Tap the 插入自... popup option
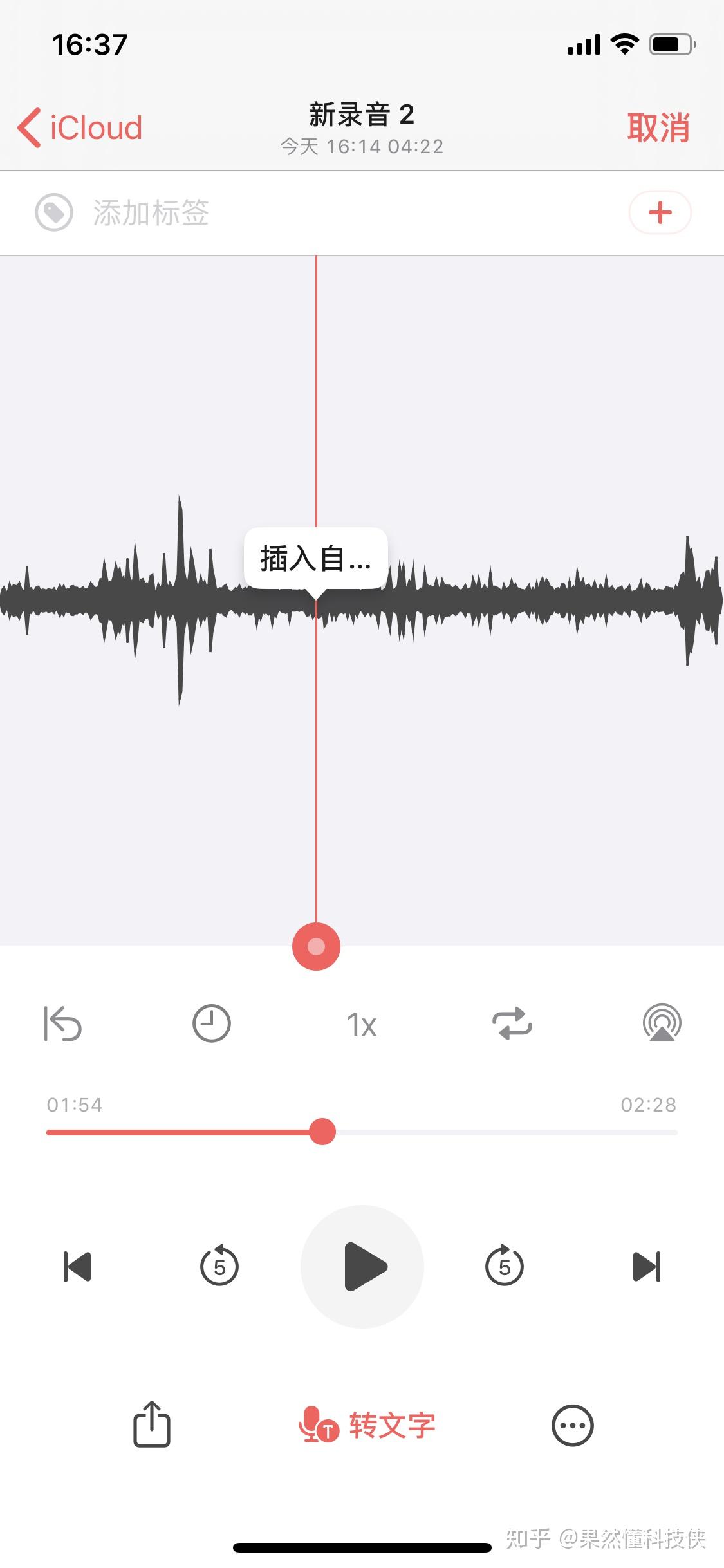Image resolution: width=724 pixels, height=1568 pixels. pos(315,559)
